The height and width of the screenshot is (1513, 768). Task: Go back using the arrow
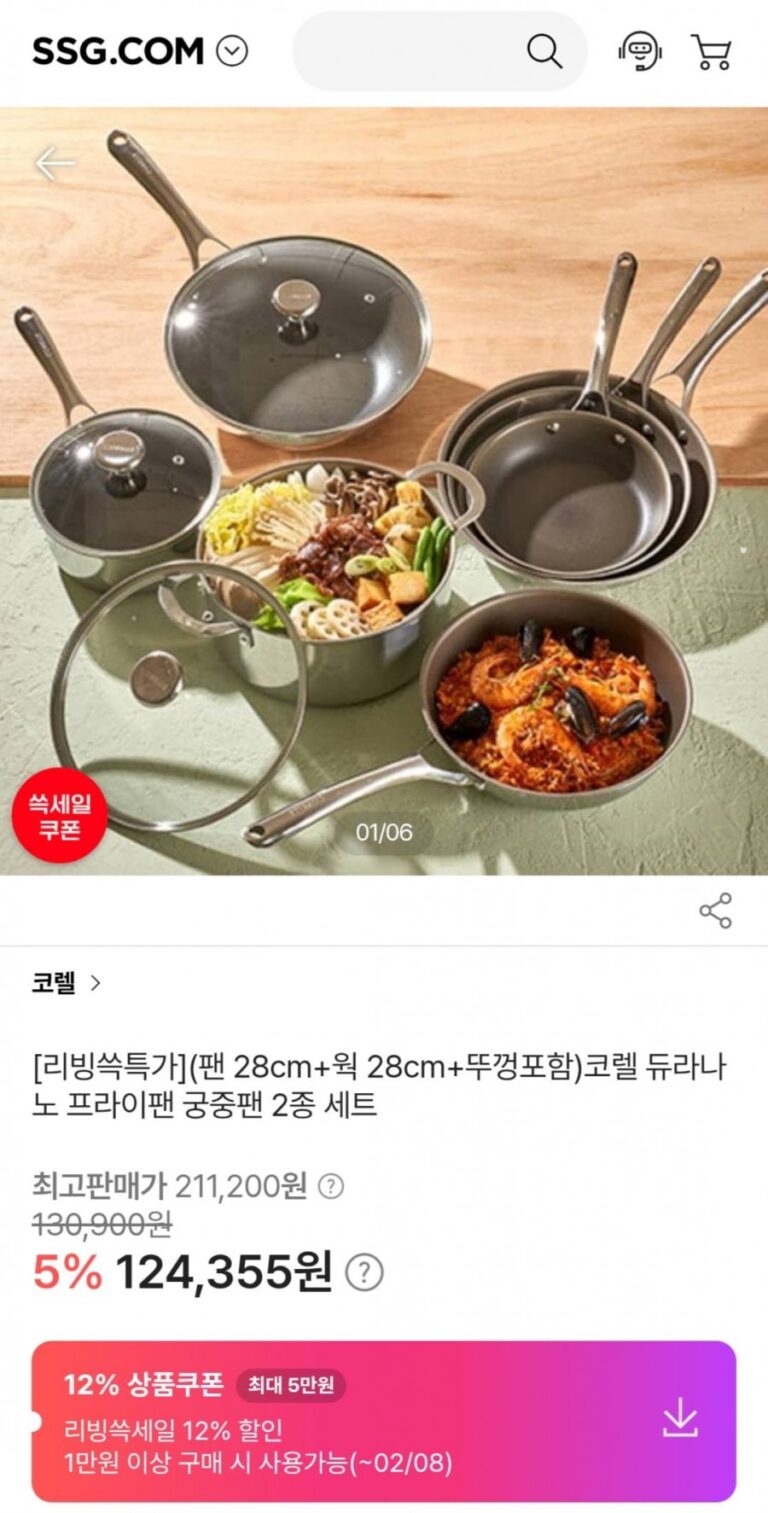(55, 164)
